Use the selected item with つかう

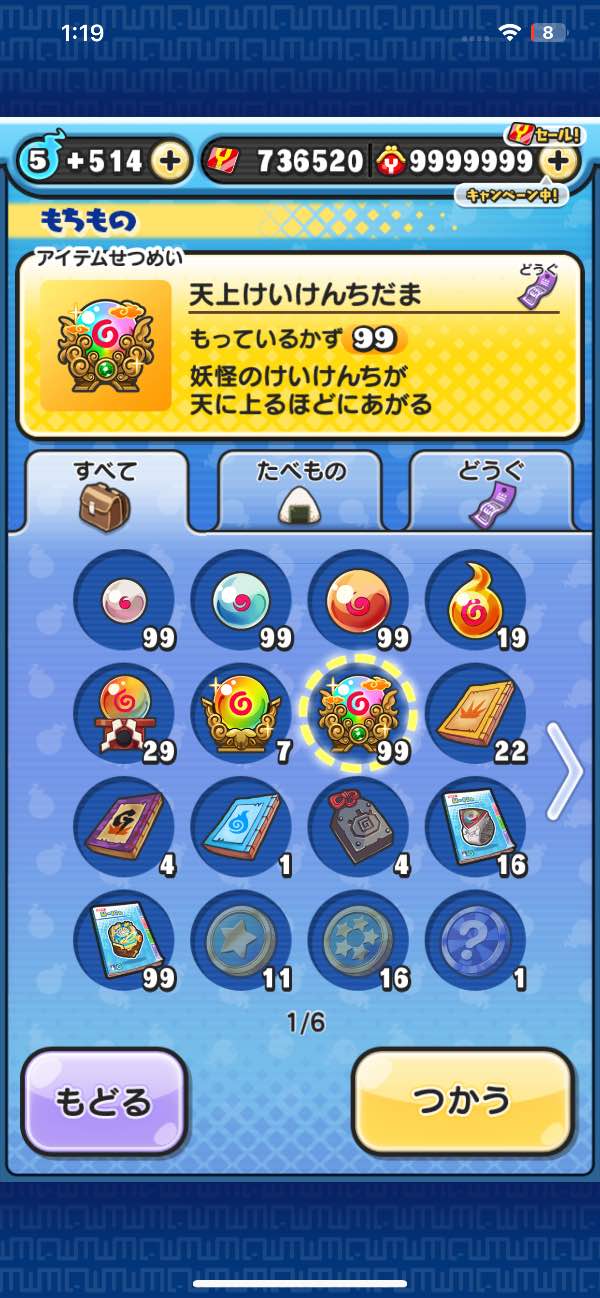463,1101
